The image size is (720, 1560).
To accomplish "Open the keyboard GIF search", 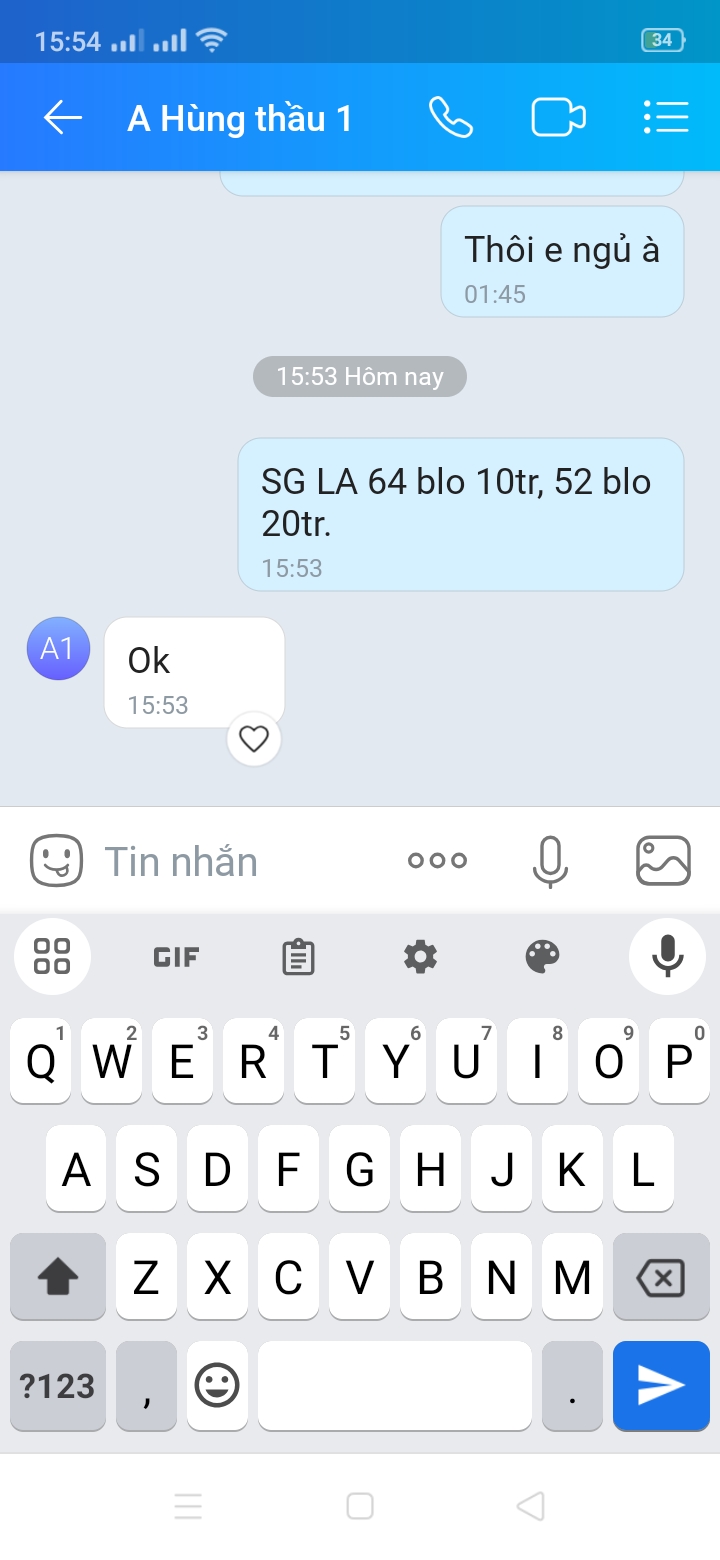I will click(176, 957).
